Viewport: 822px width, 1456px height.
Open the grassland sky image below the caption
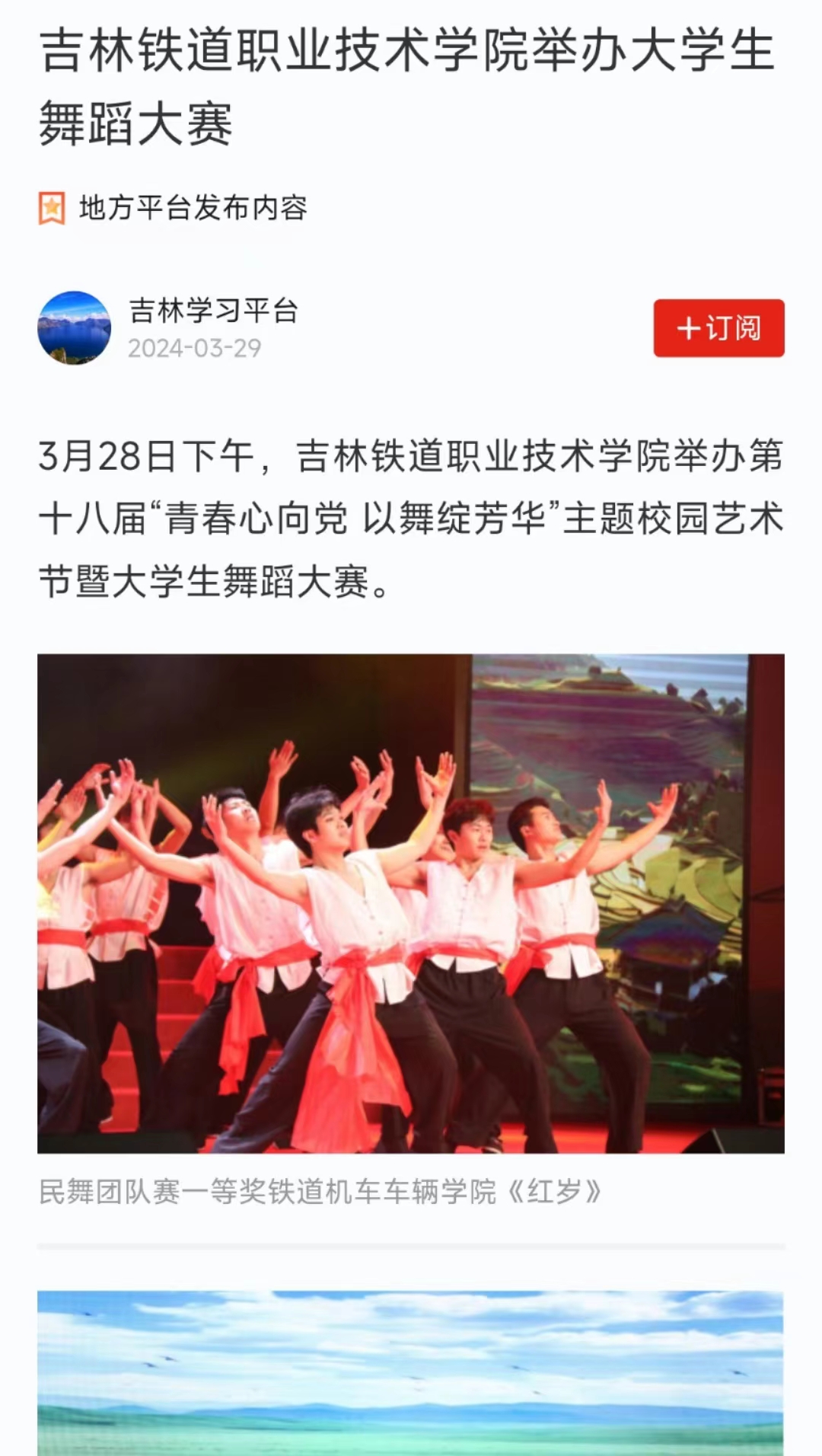pos(410,1372)
